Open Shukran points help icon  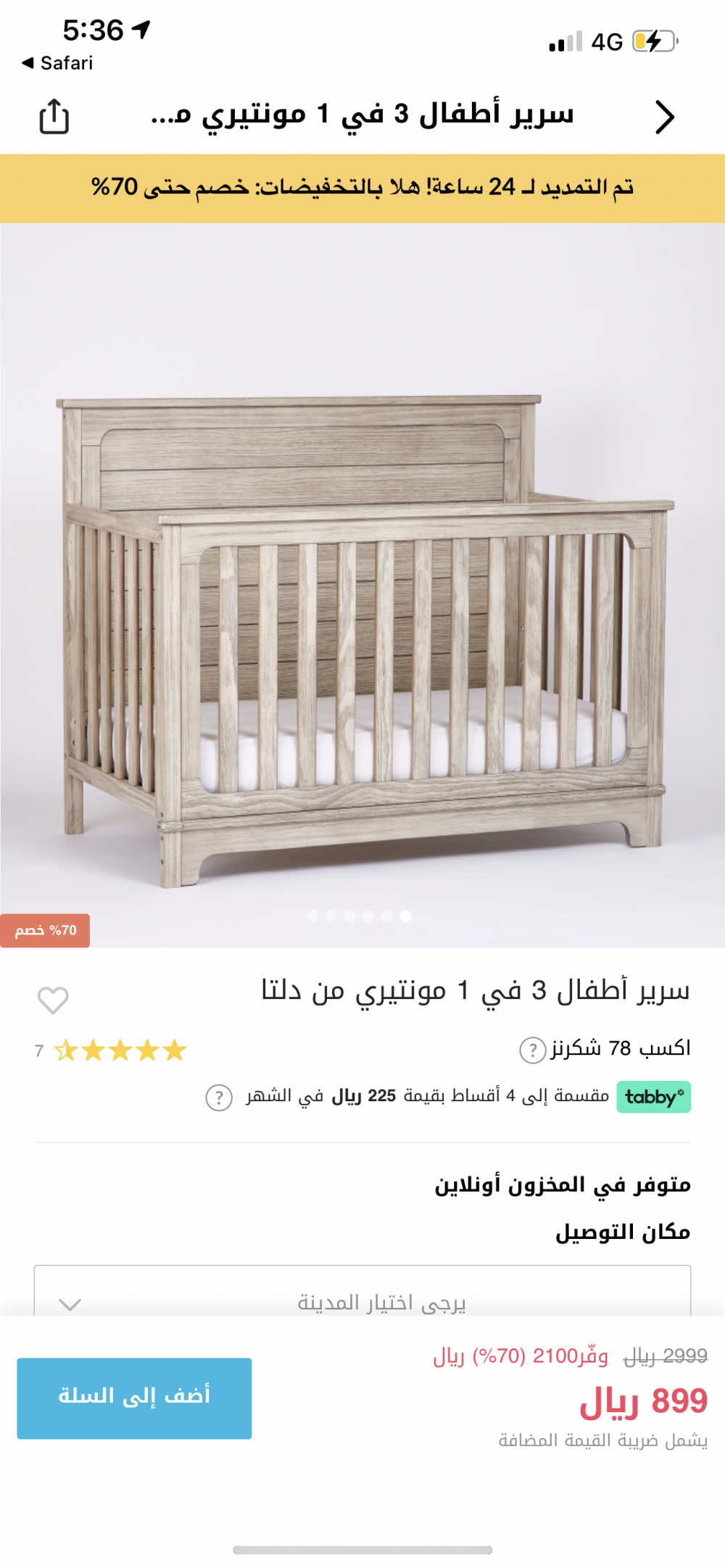click(532, 1049)
